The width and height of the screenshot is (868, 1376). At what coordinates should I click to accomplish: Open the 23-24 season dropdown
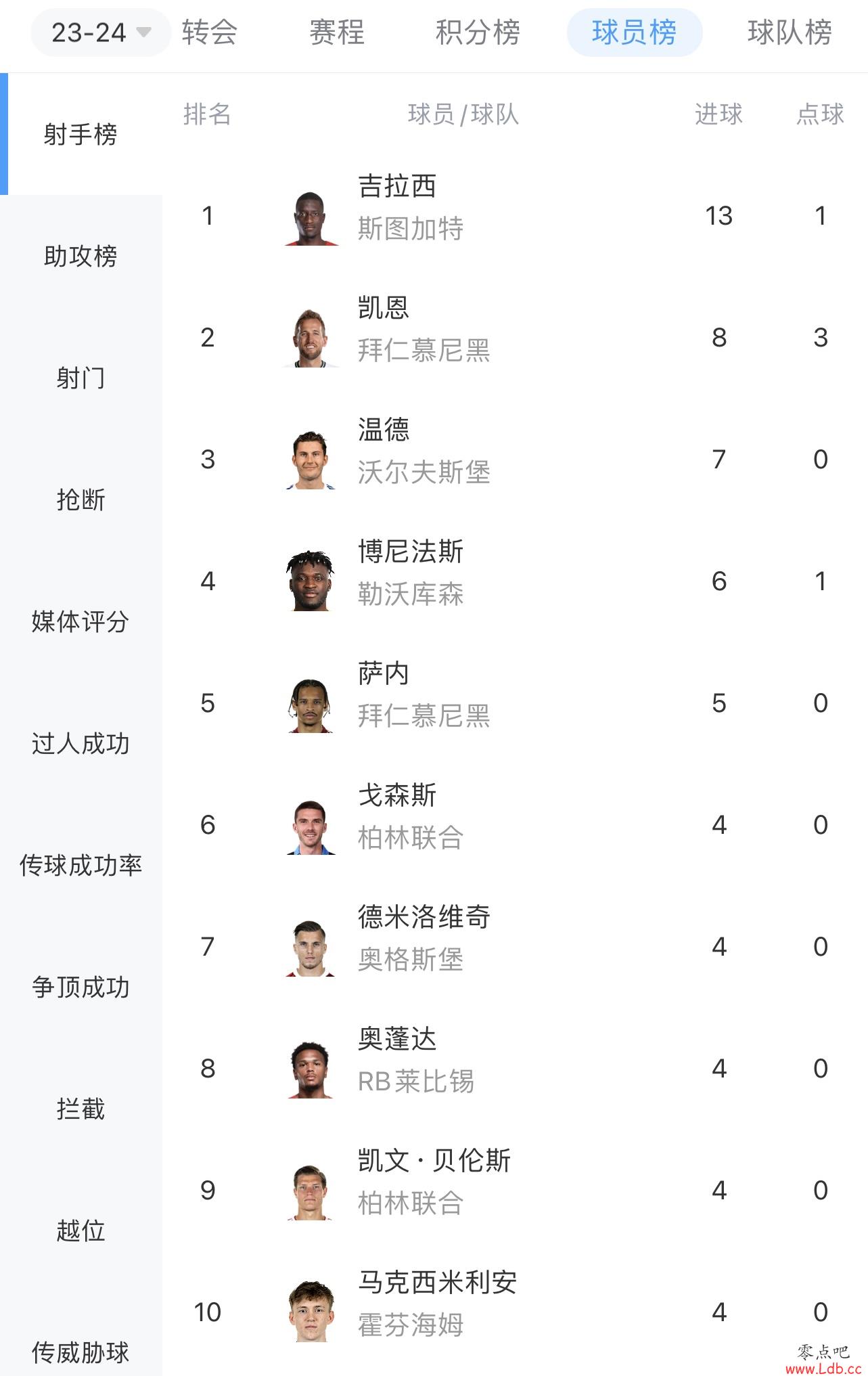tap(101, 32)
